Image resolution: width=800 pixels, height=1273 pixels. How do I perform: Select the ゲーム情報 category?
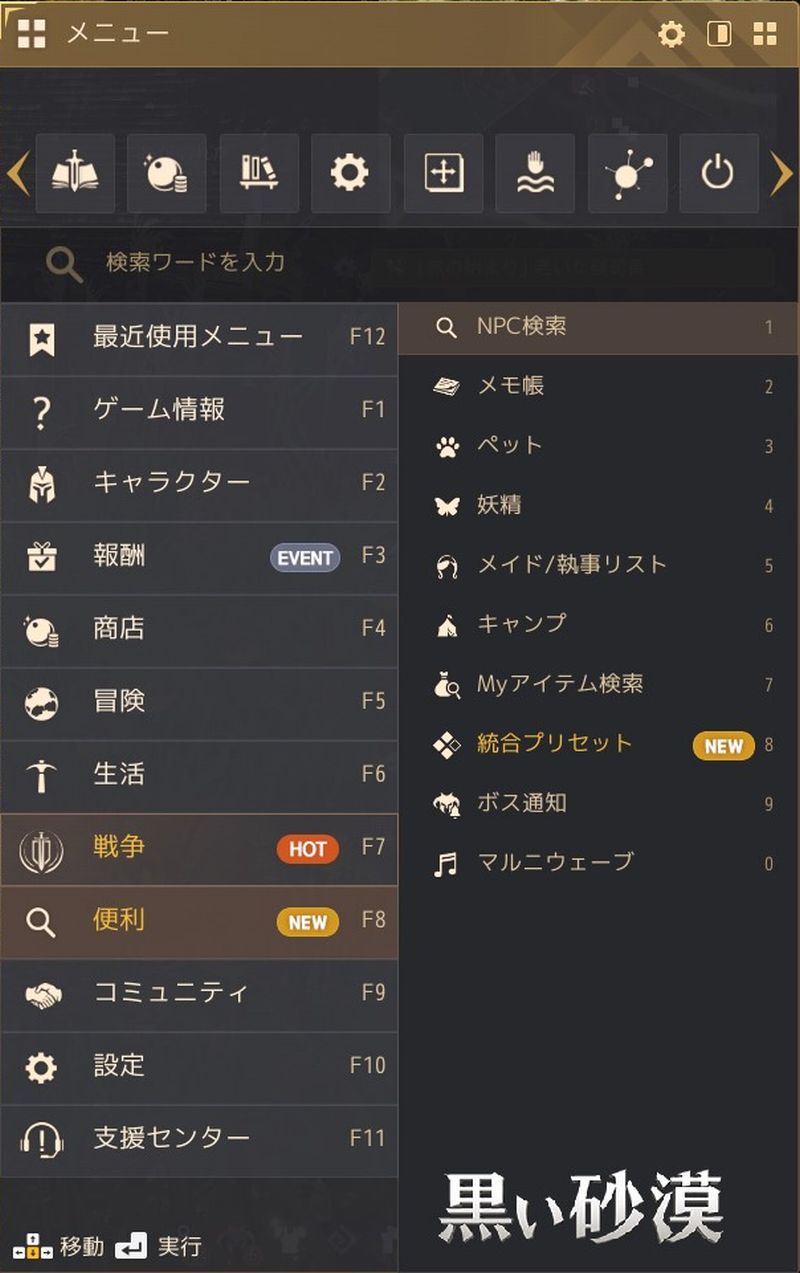198,410
